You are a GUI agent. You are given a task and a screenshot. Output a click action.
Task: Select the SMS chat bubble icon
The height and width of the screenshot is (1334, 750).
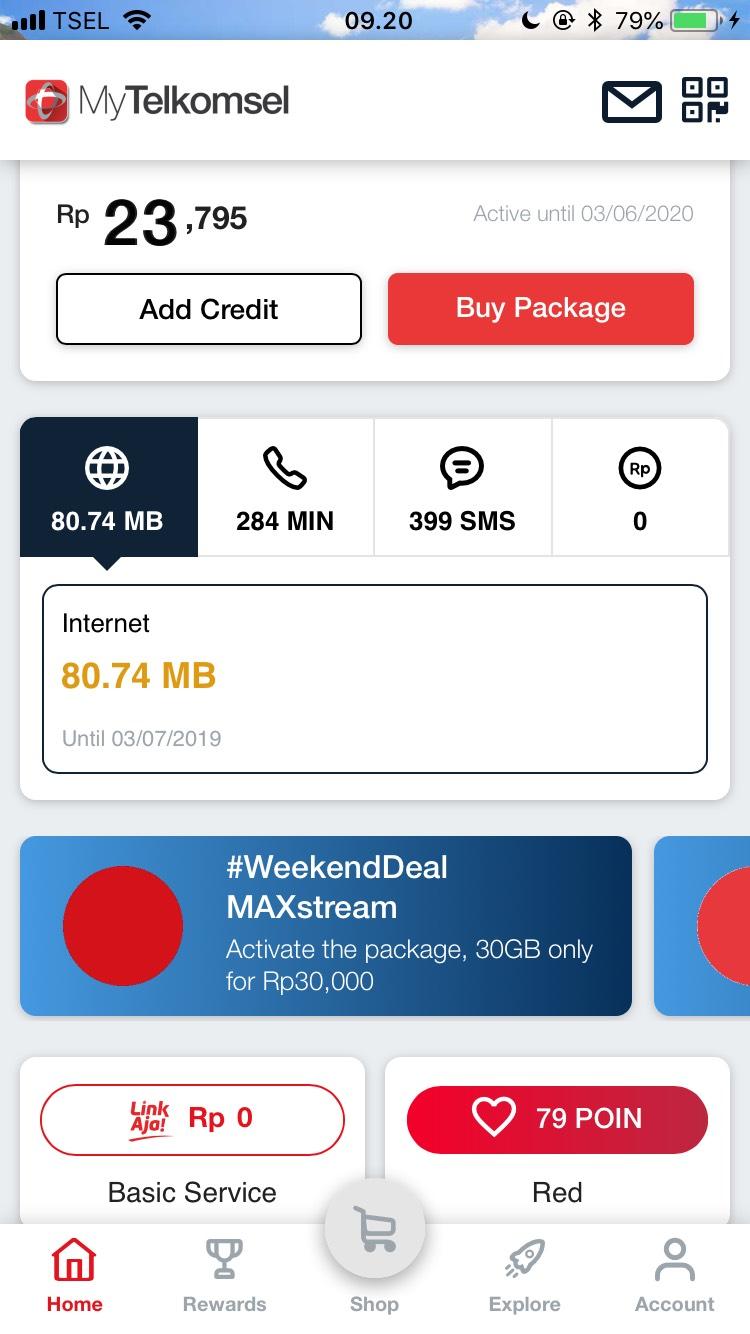pyautogui.click(x=463, y=467)
